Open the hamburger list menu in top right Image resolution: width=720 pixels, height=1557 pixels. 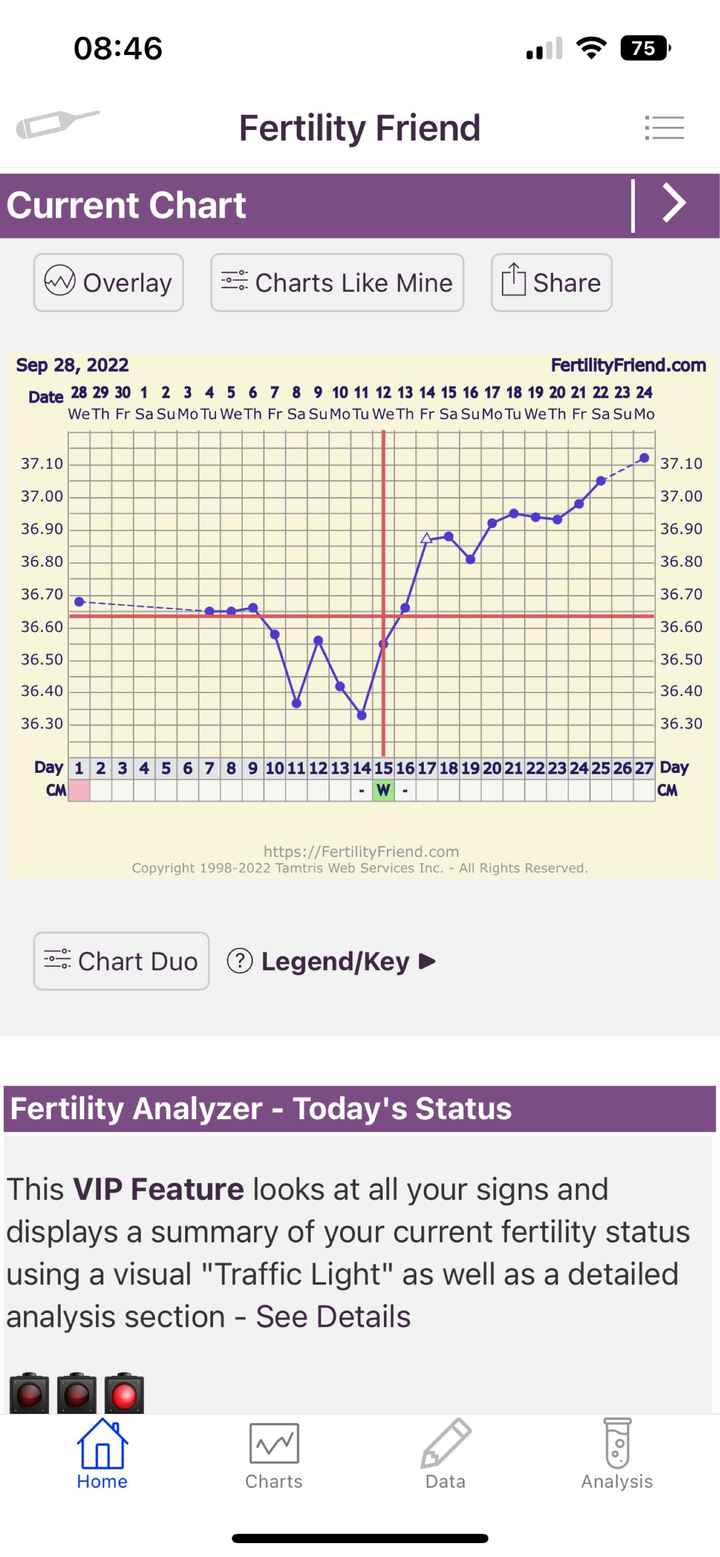click(x=664, y=128)
